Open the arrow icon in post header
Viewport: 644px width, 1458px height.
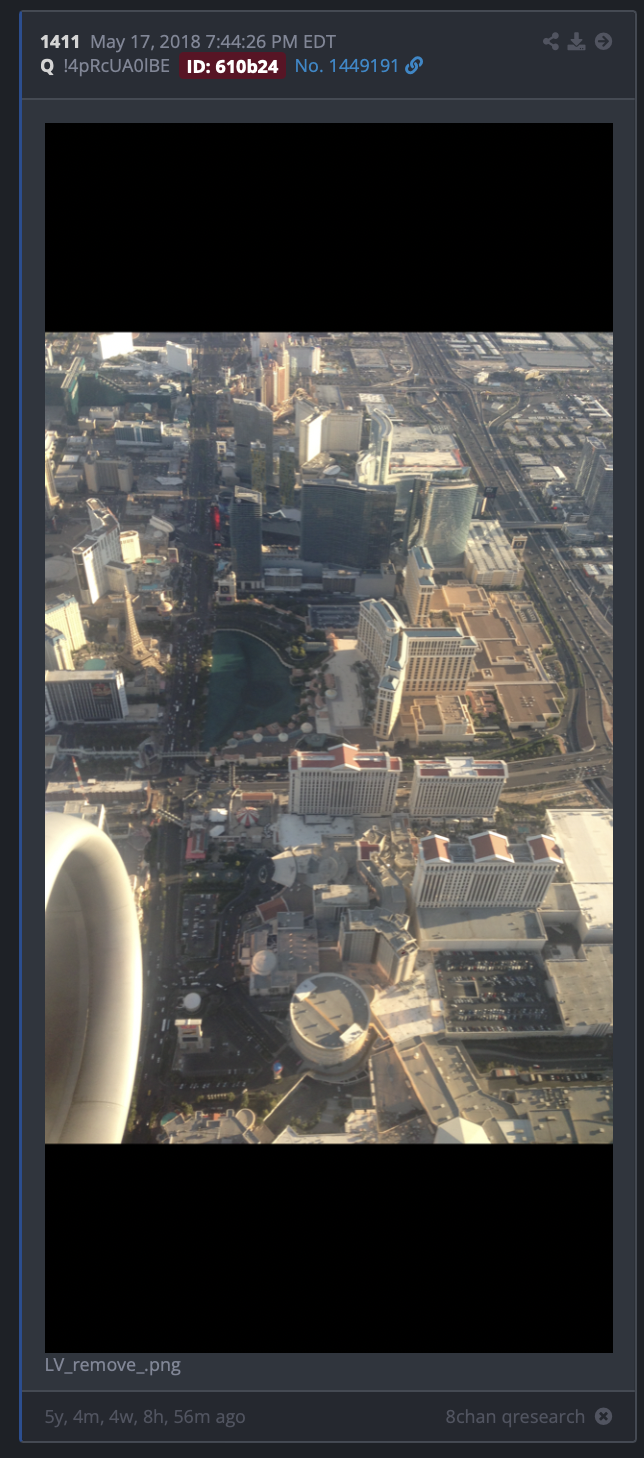tap(603, 41)
